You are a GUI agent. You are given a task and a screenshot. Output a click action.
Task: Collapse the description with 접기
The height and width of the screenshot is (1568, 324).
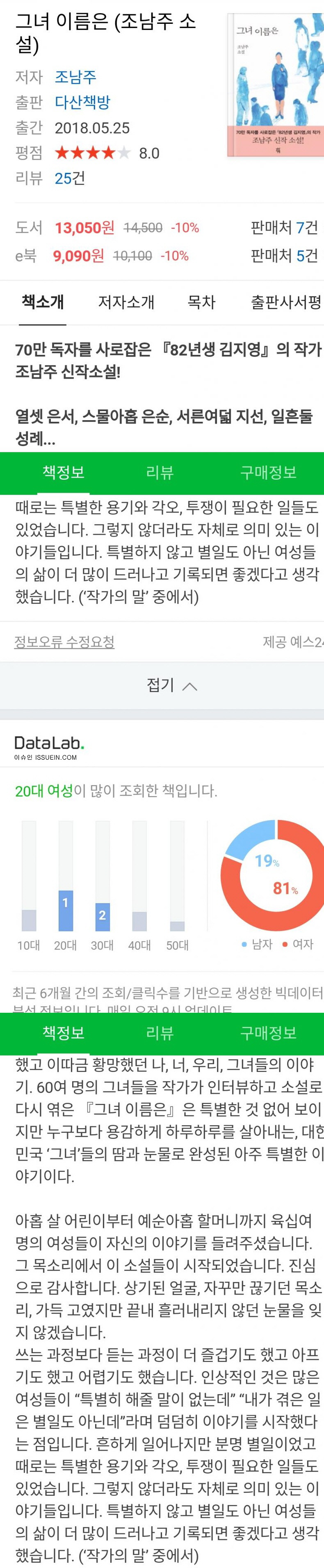(x=171, y=685)
